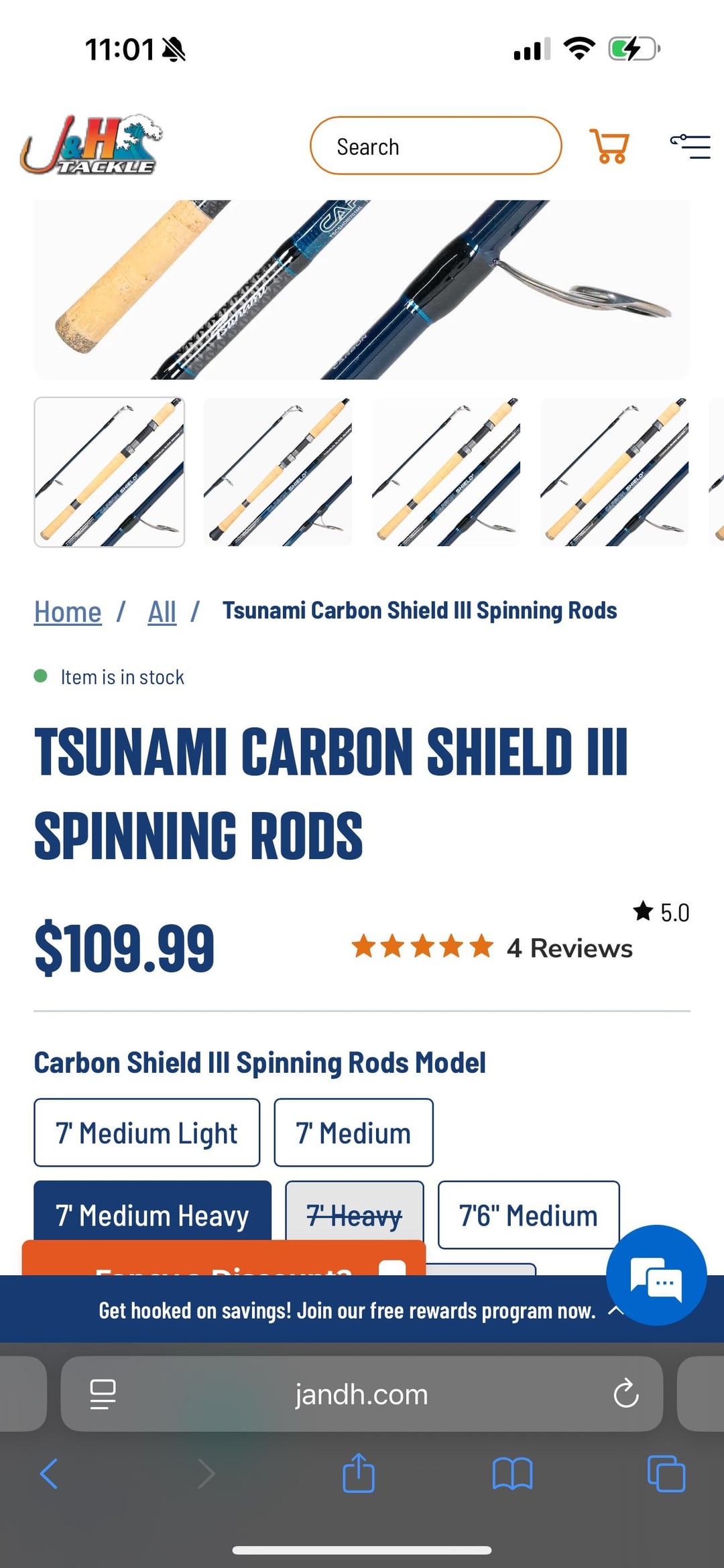This screenshot has width=724, height=1568.
Task: Choose the 7' Medium model
Action: 353,1132
